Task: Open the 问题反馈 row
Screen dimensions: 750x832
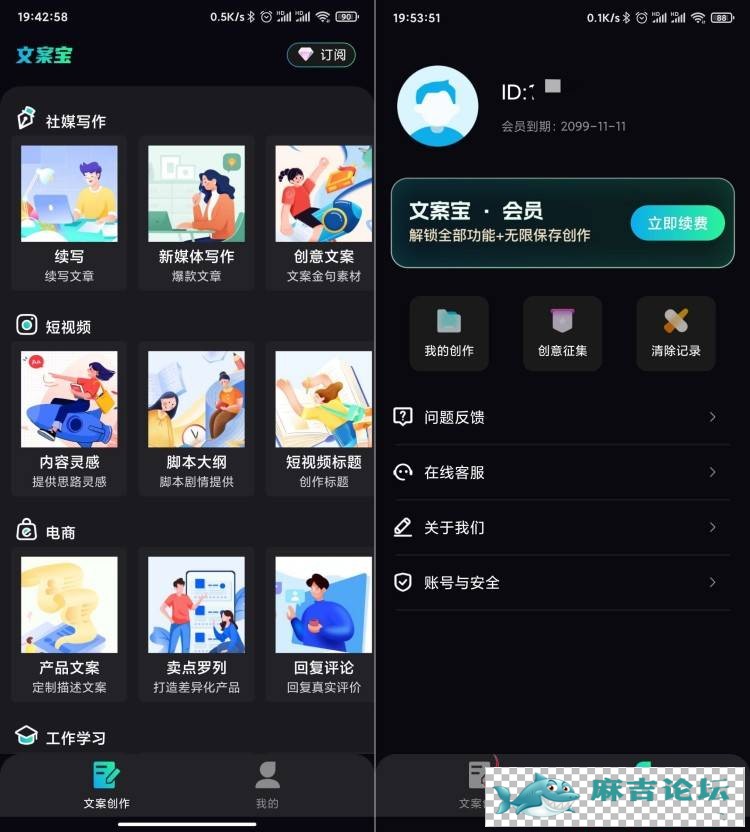Action: tap(560, 417)
